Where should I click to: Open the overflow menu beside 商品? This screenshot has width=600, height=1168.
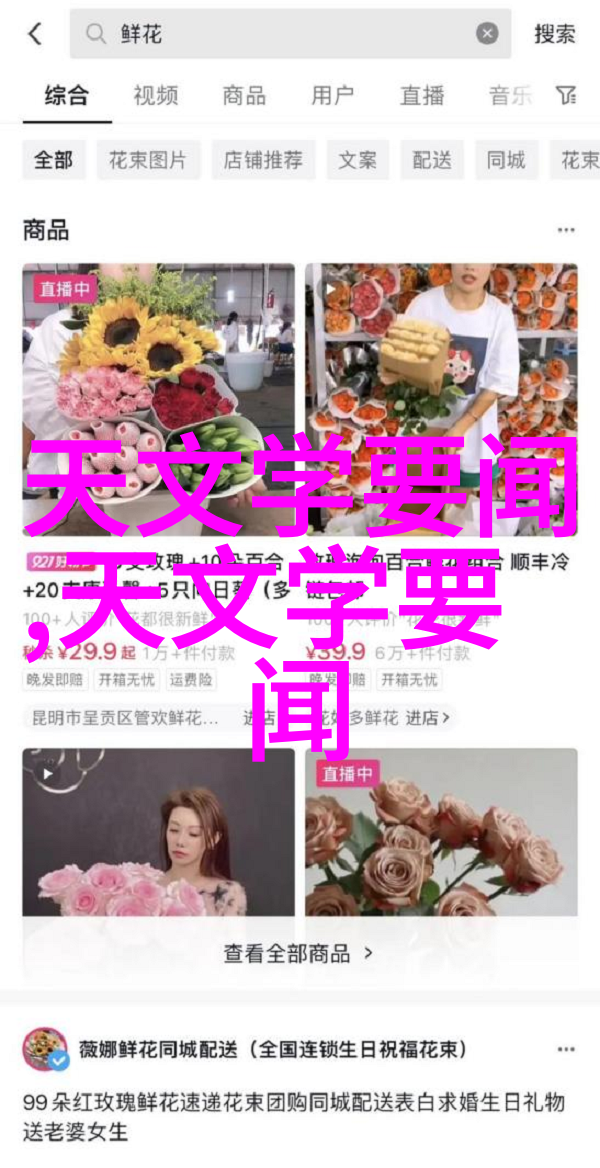click(566, 230)
